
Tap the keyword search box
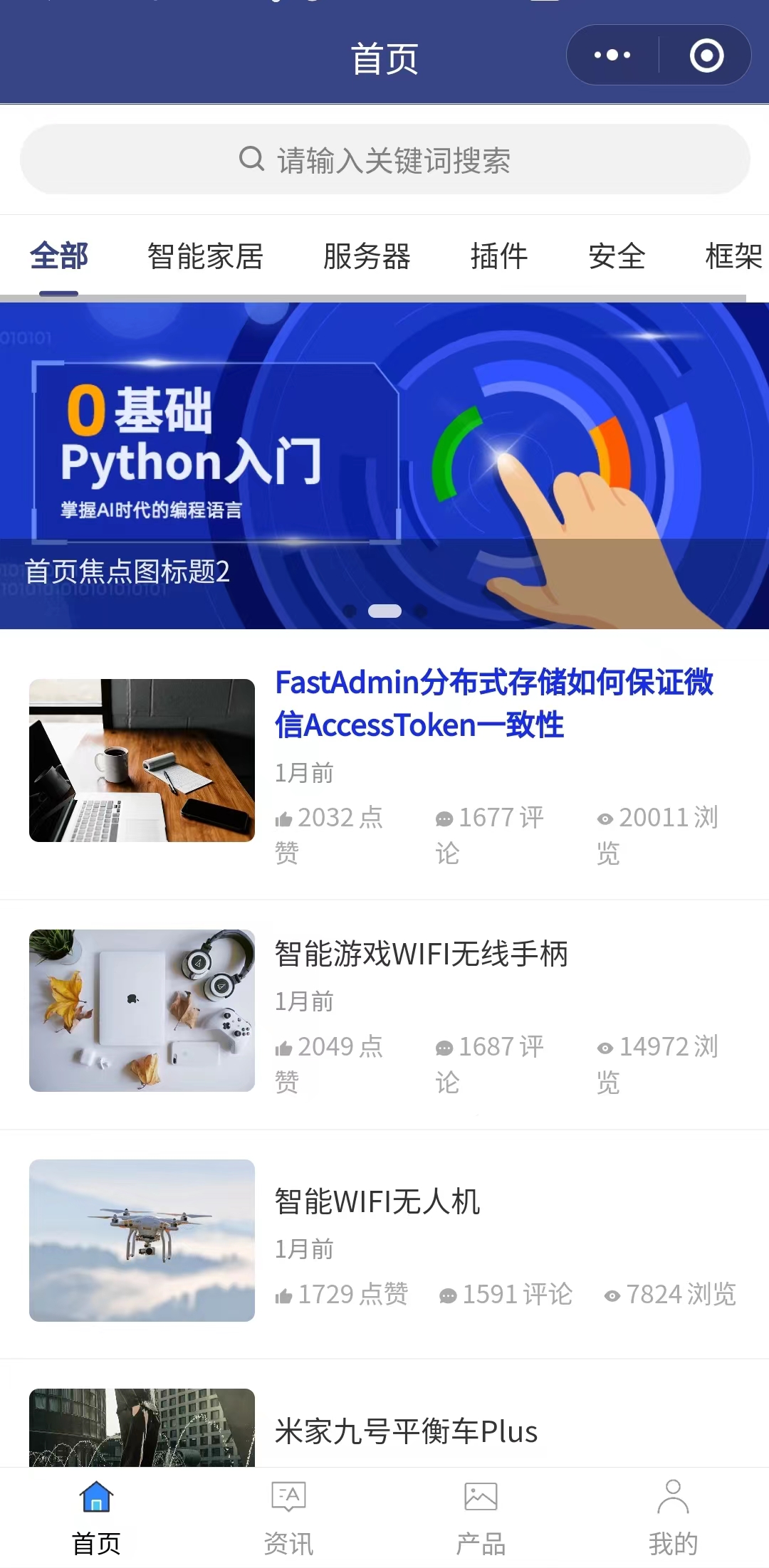(x=384, y=160)
